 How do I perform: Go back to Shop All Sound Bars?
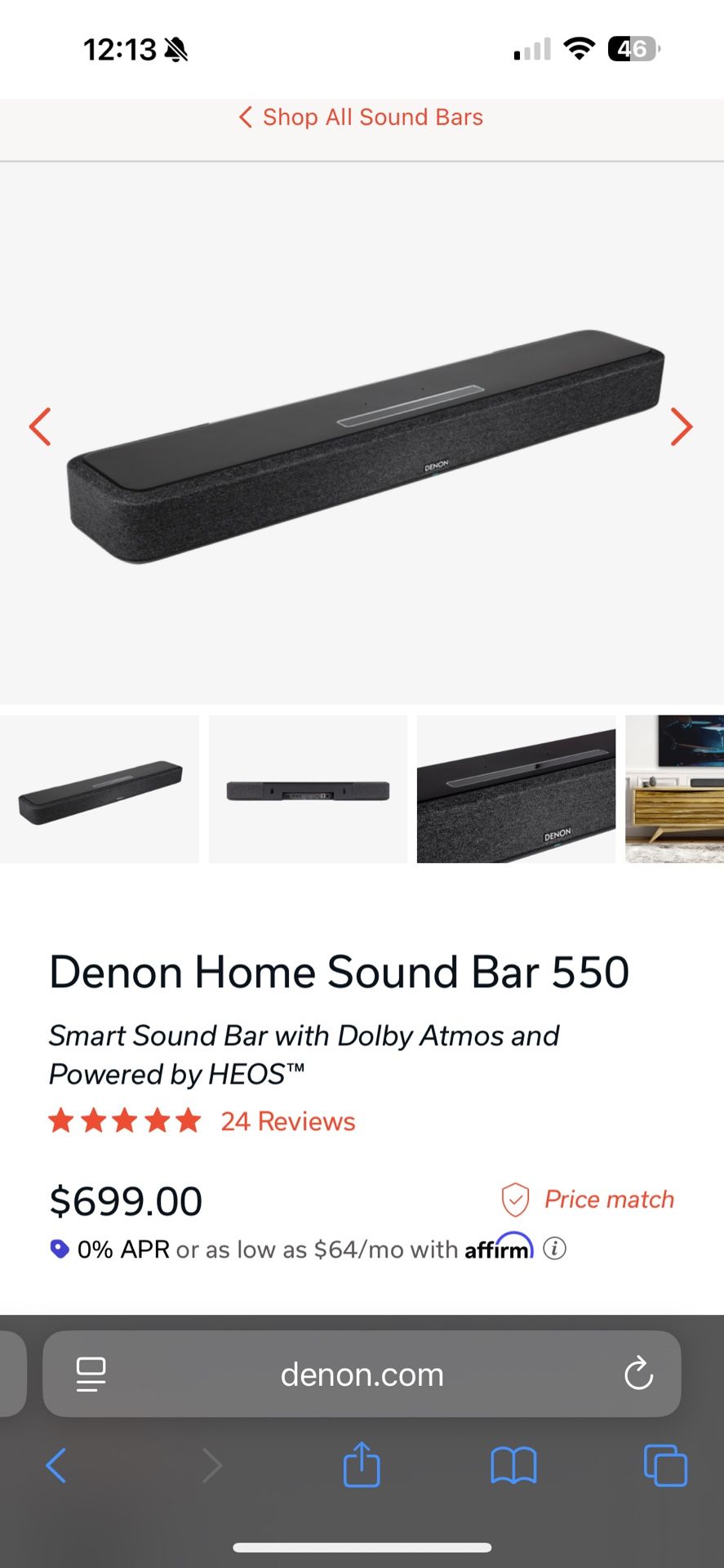coord(361,118)
